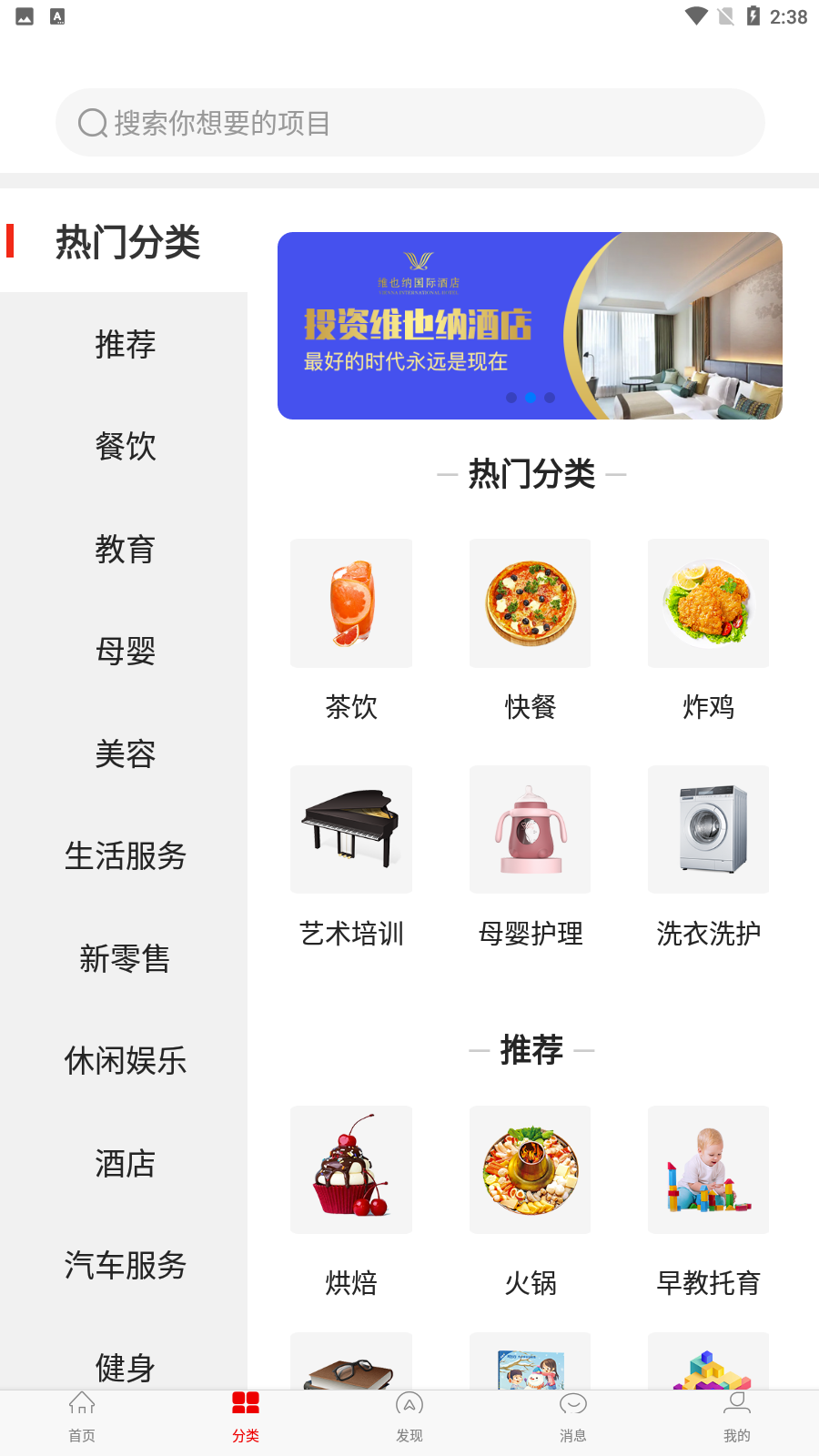Open the 快餐 category tile
819x1456 pixels.
point(530,628)
